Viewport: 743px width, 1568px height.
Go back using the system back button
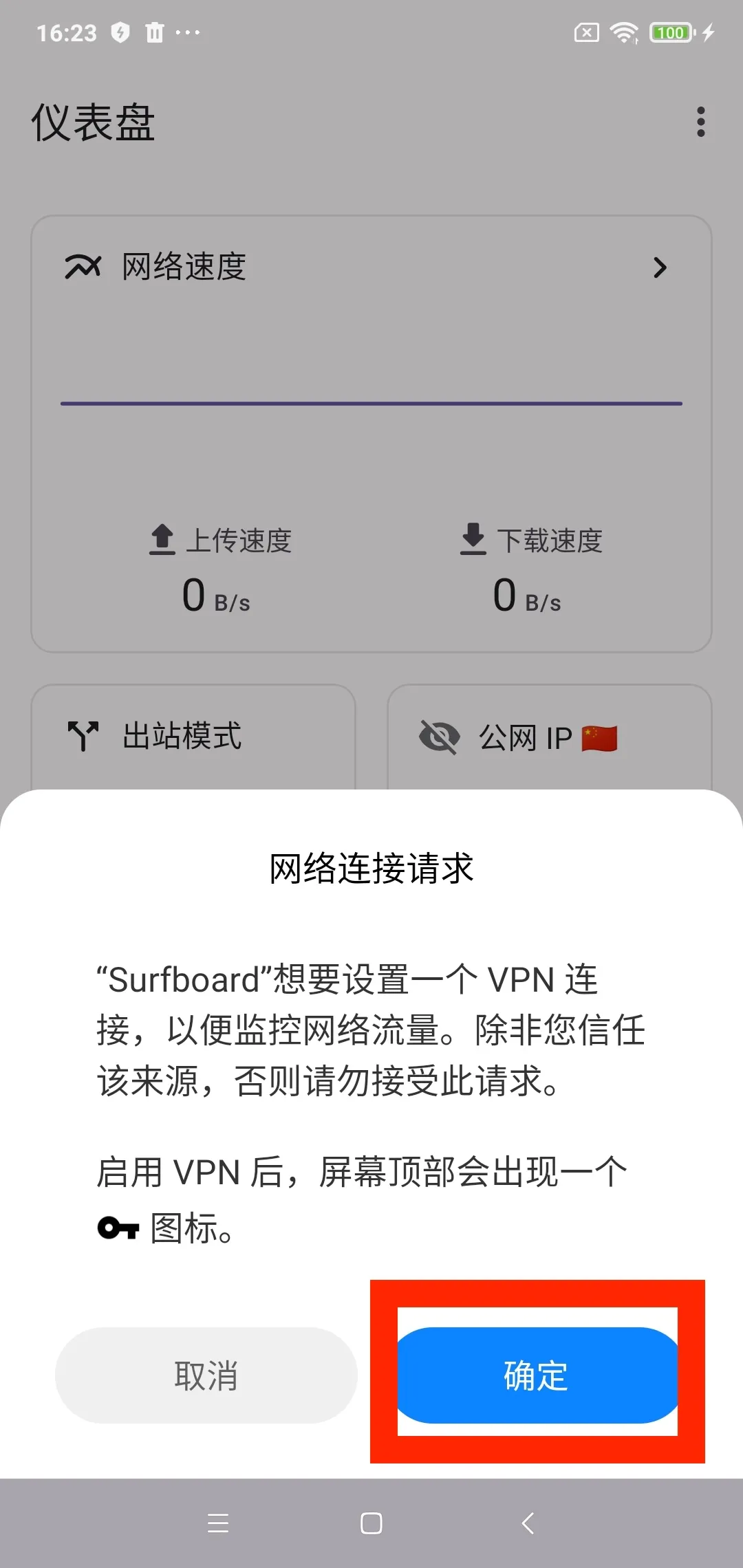click(x=528, y=1523)
